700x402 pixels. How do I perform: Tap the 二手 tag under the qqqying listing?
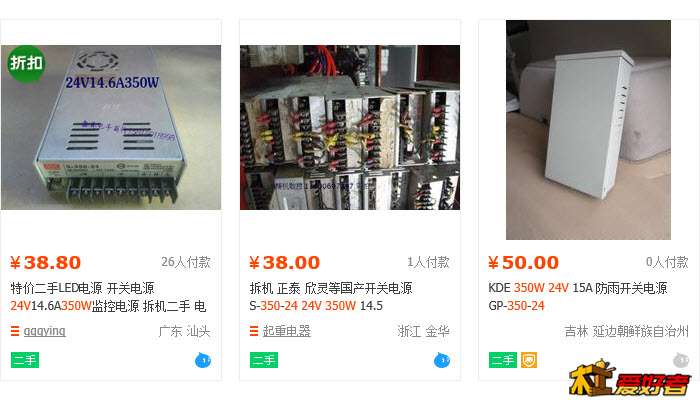coord(25,360)
